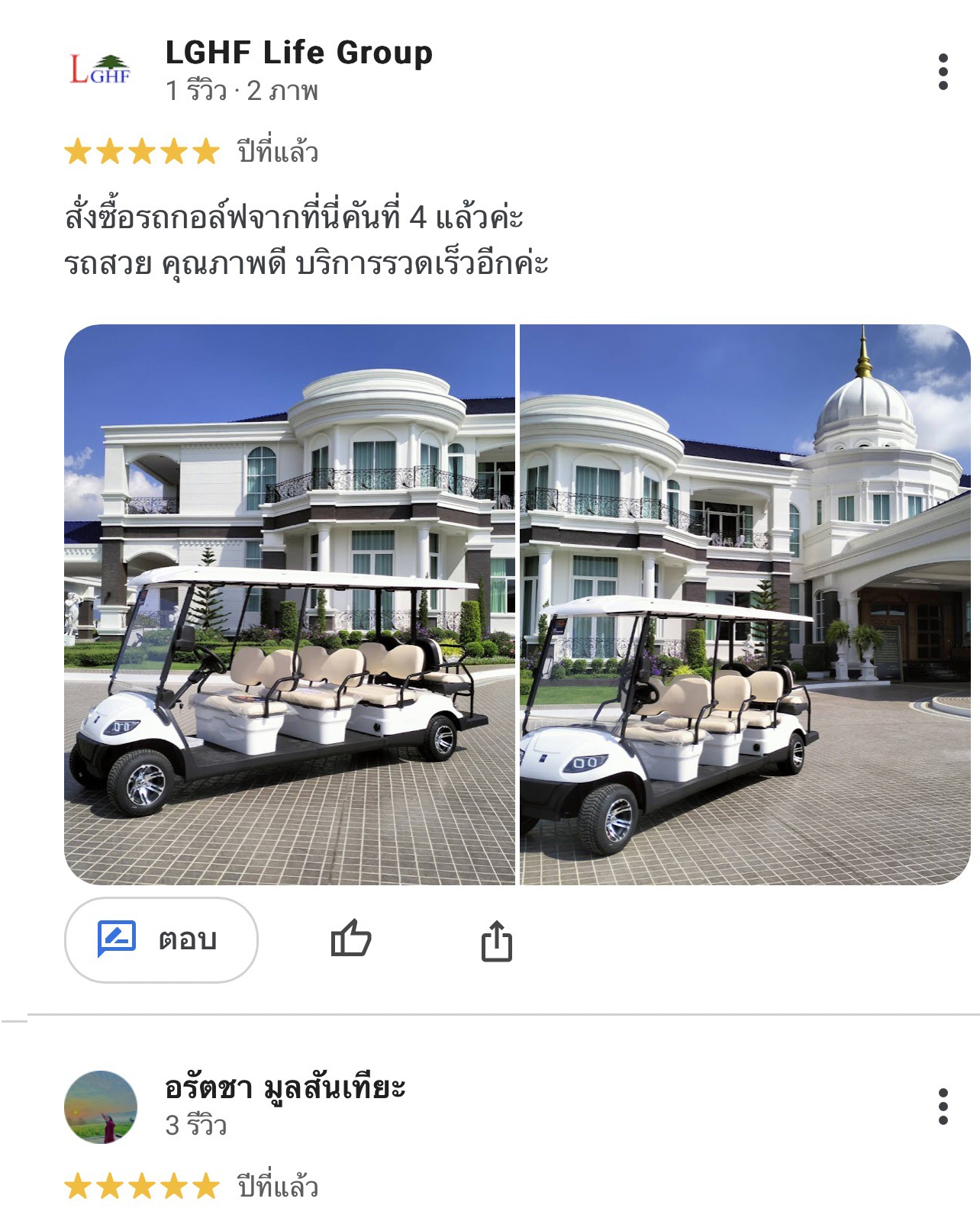Viewport: 980px width, 1221px height.
Task: Open overflow menu on LGHF Life Group review
Action: point(943,72)
